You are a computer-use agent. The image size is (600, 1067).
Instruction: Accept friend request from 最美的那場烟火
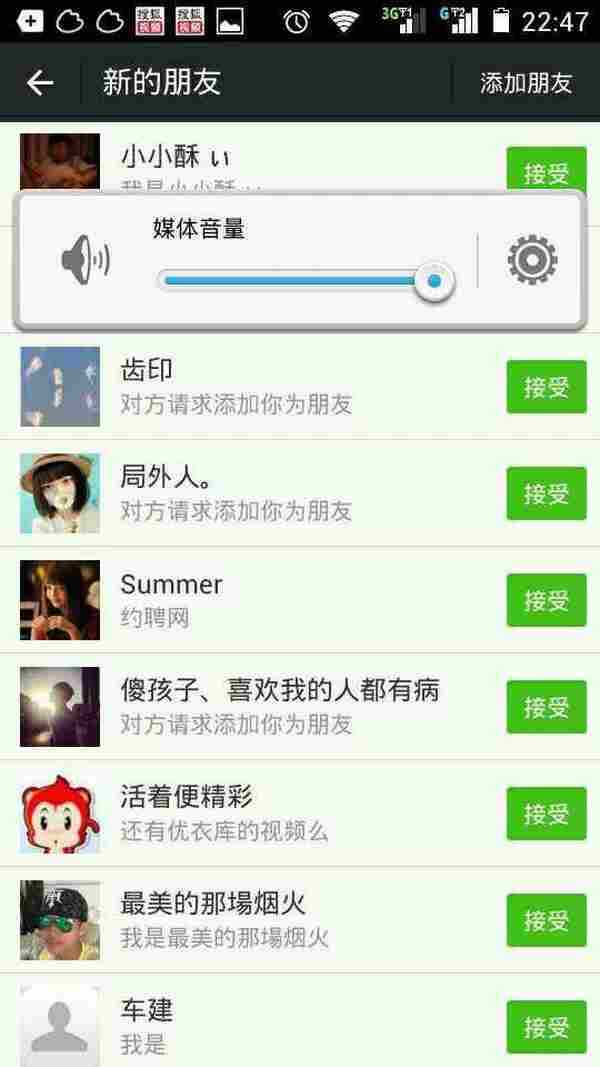click(x=546, y=920)
